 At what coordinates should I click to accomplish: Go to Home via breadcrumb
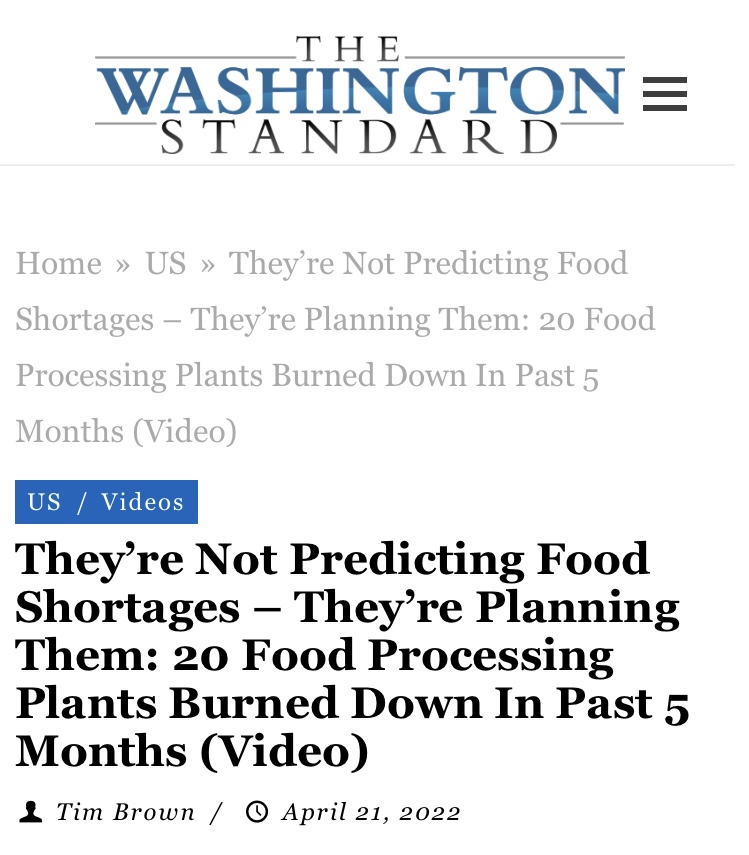click(x=59, y=264)
